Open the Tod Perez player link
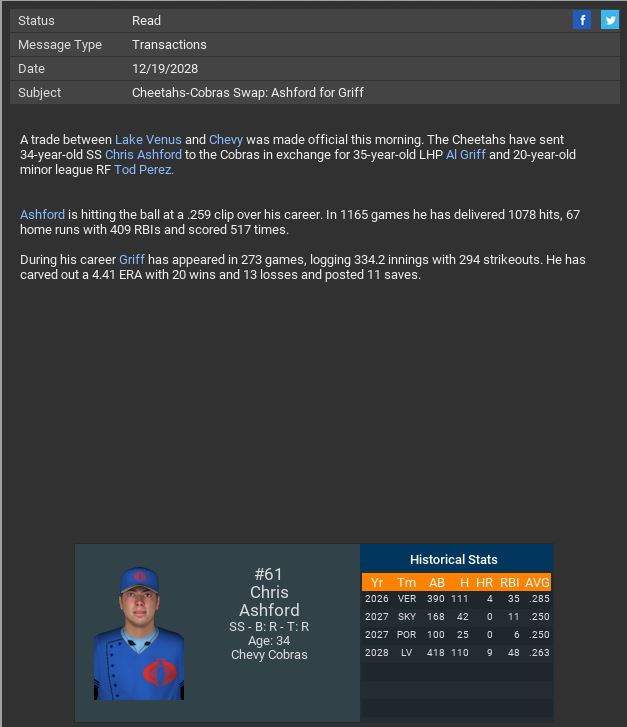Viewport: 627px width, 727px height. pyautogui.click(x=144, y=170)
